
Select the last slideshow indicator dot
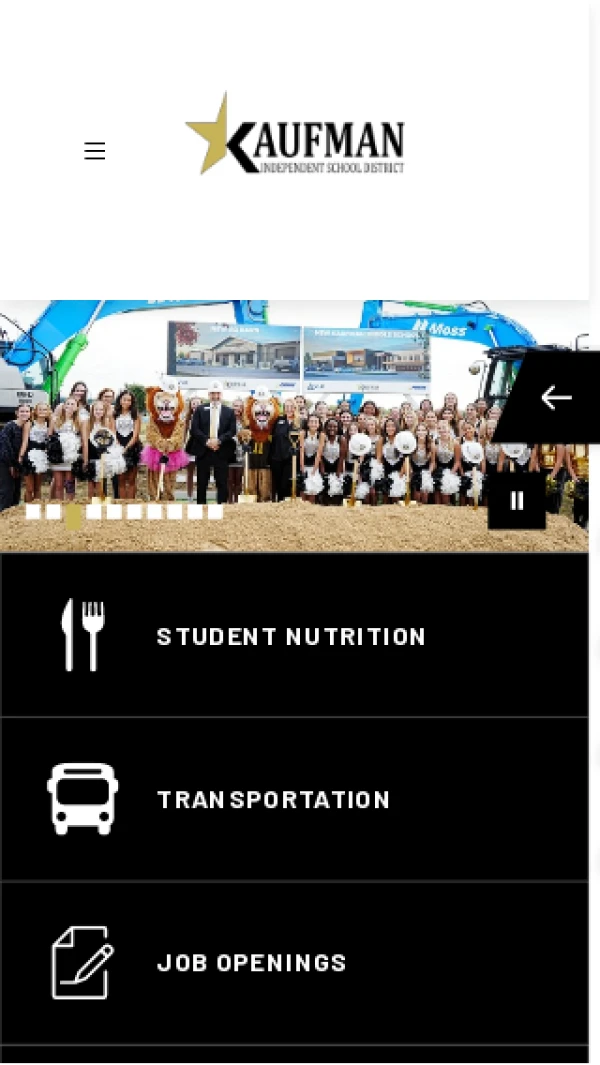coord(215,512)
